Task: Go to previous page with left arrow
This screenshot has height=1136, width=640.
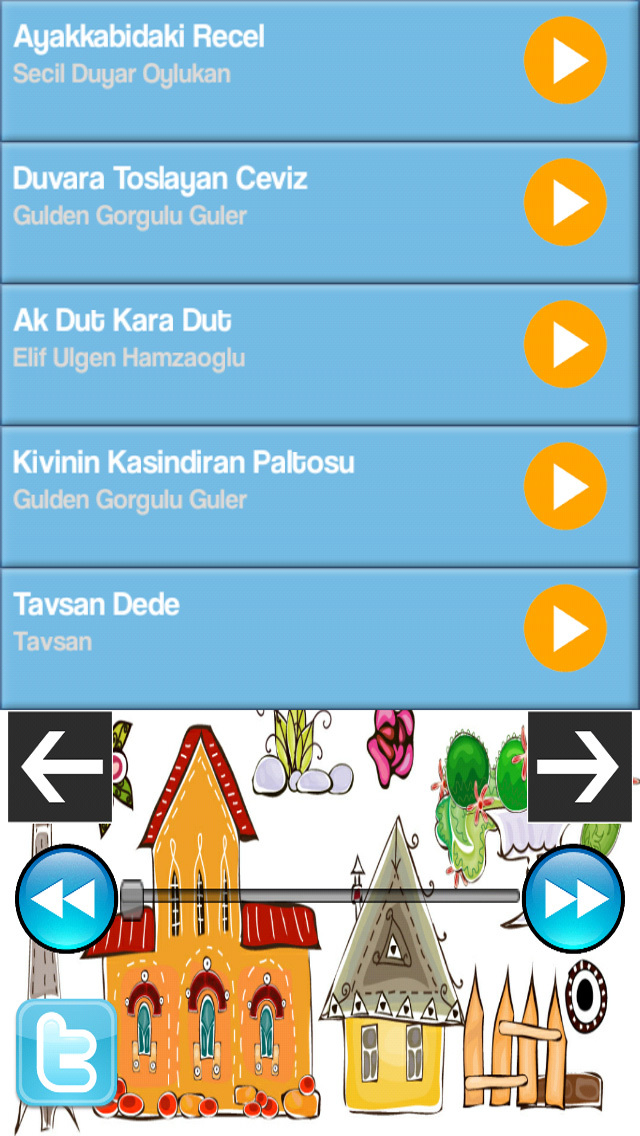Action: pyautogui.click(x=60, y=767)
